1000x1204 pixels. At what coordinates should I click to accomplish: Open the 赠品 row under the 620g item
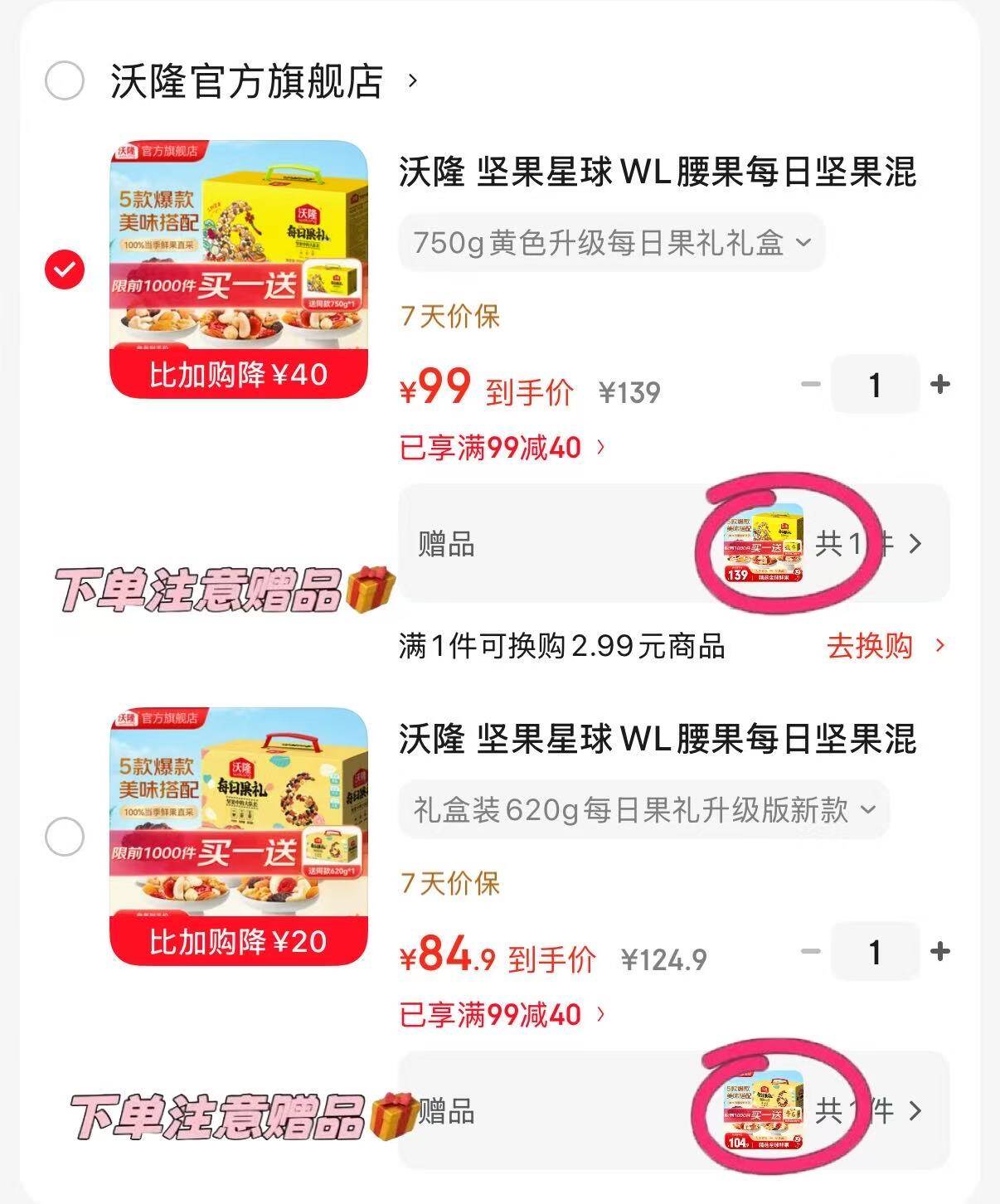click(673, 1111)
